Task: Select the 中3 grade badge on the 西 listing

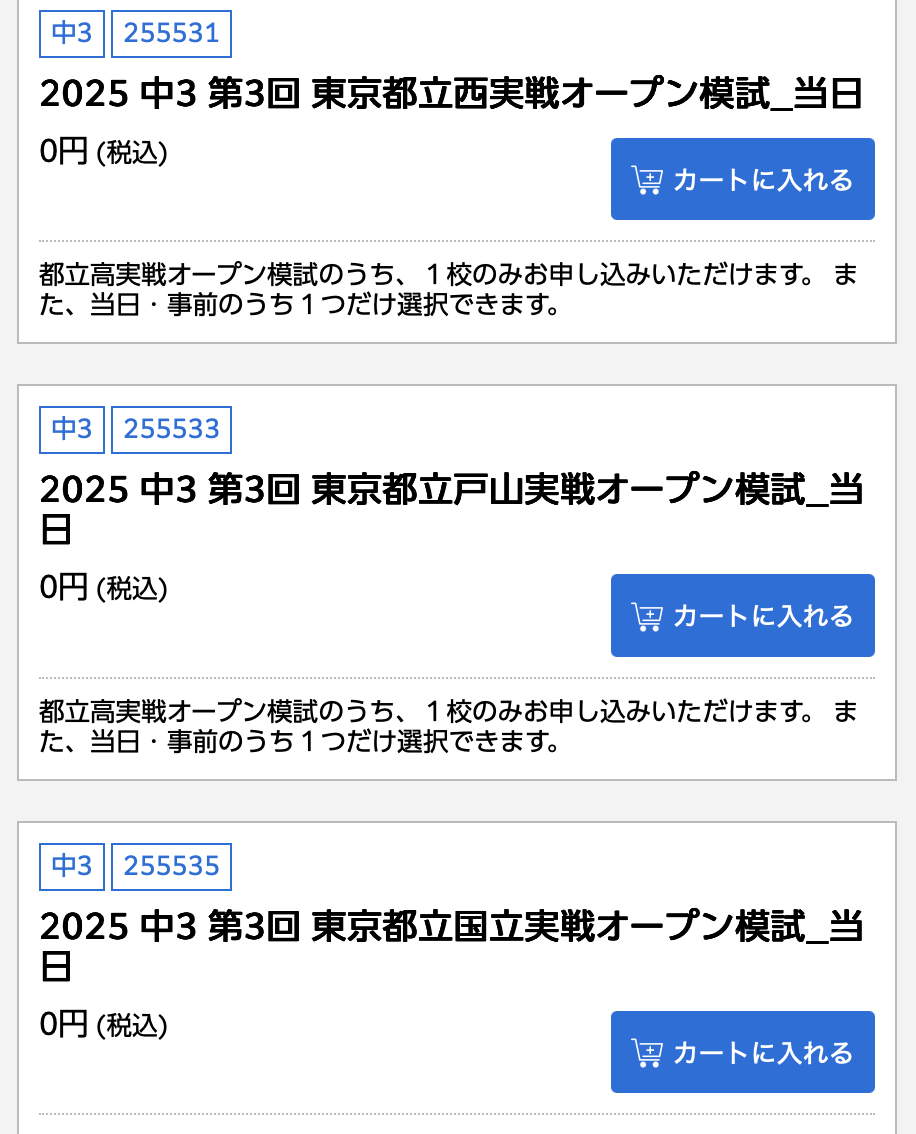Action: pyautogui.click(x=71, y=33)
